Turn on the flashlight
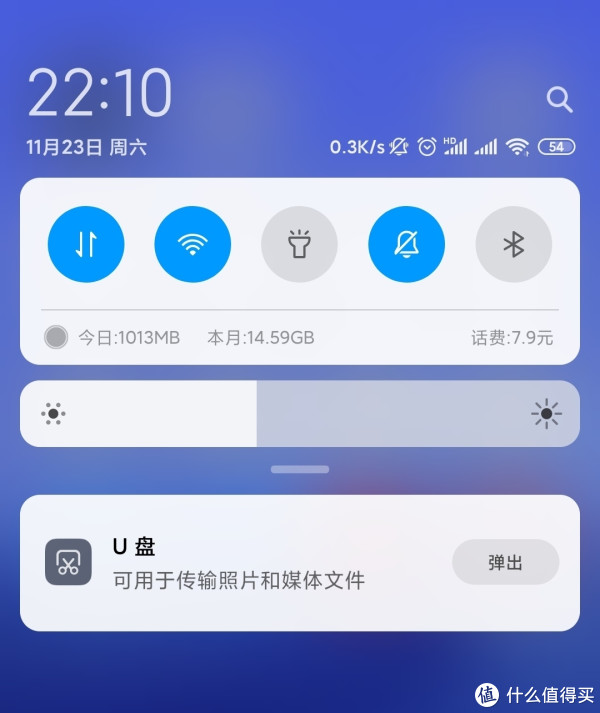Image resolution: width=600 pixels, height=713 pixels. coord(299,245)
